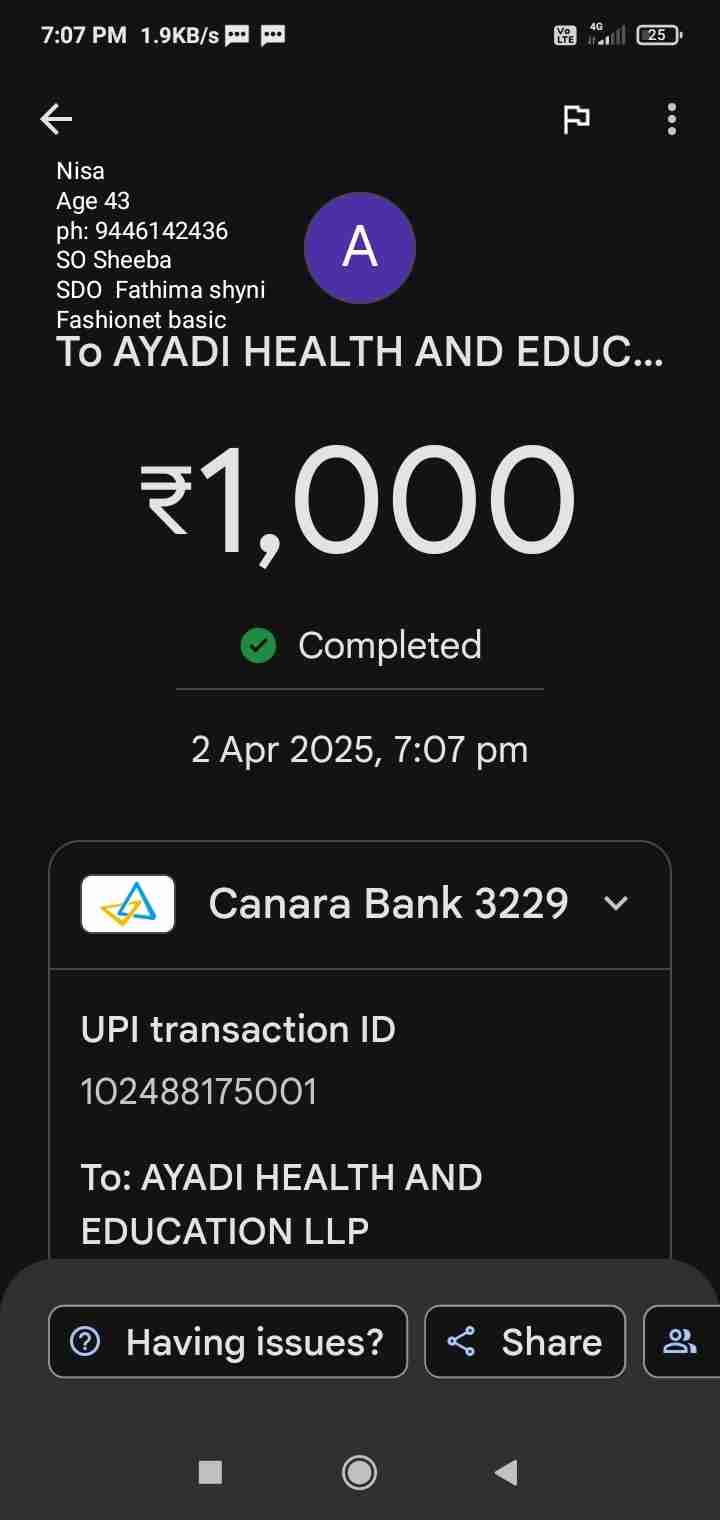Tap the Having issues? button
The width and height of the screenshot is (720, 1520).
[x=228, y=1342]
